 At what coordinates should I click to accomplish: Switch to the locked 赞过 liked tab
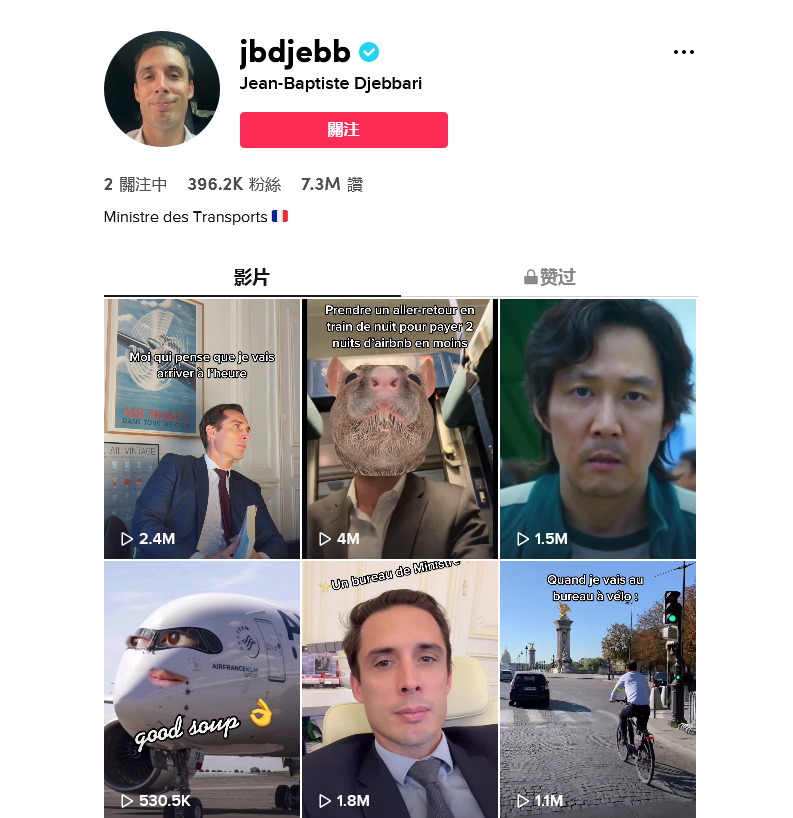tap(549, 278)
